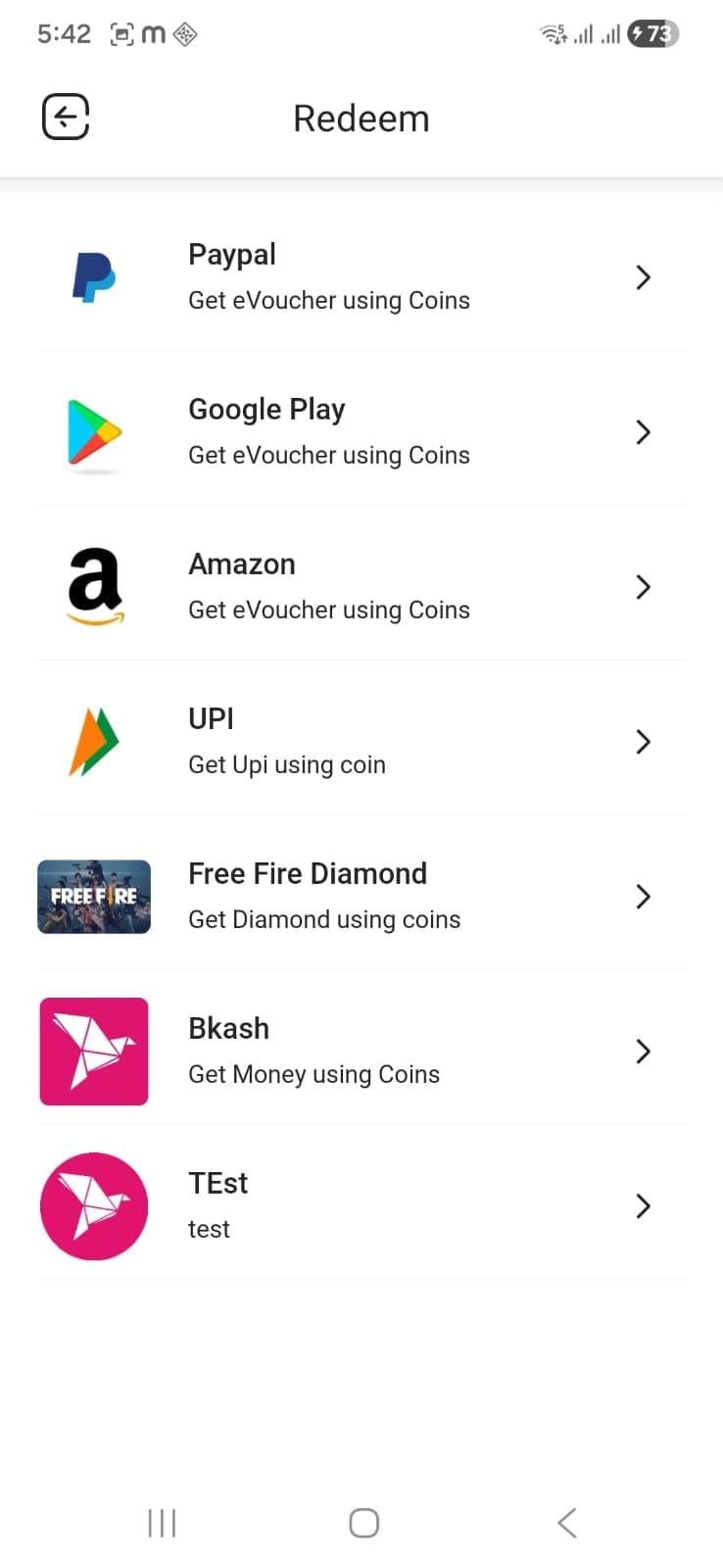Select the Google Play eVoucher row

[361, 432]
